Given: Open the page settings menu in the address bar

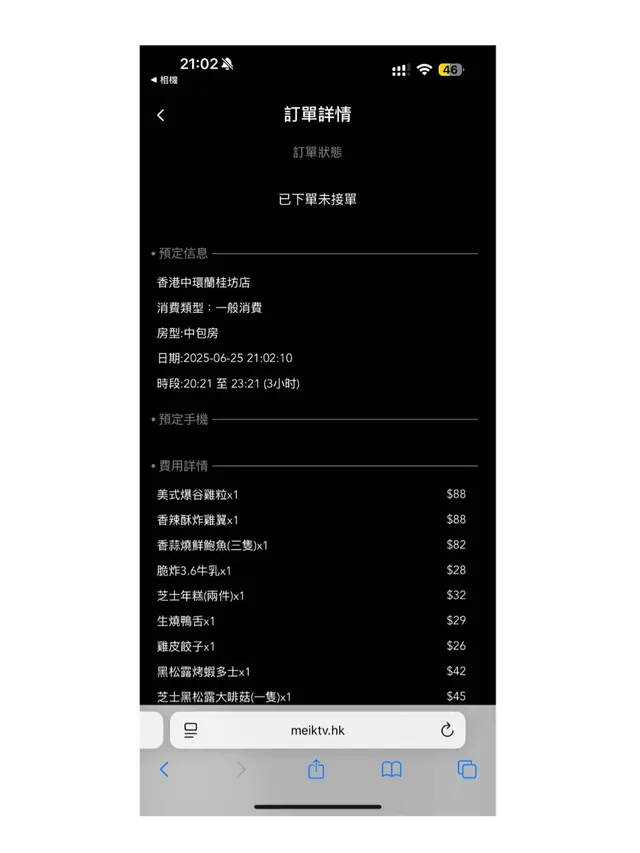Looking at the screenshot, I should pyautogui.click(x=190, y=730).
